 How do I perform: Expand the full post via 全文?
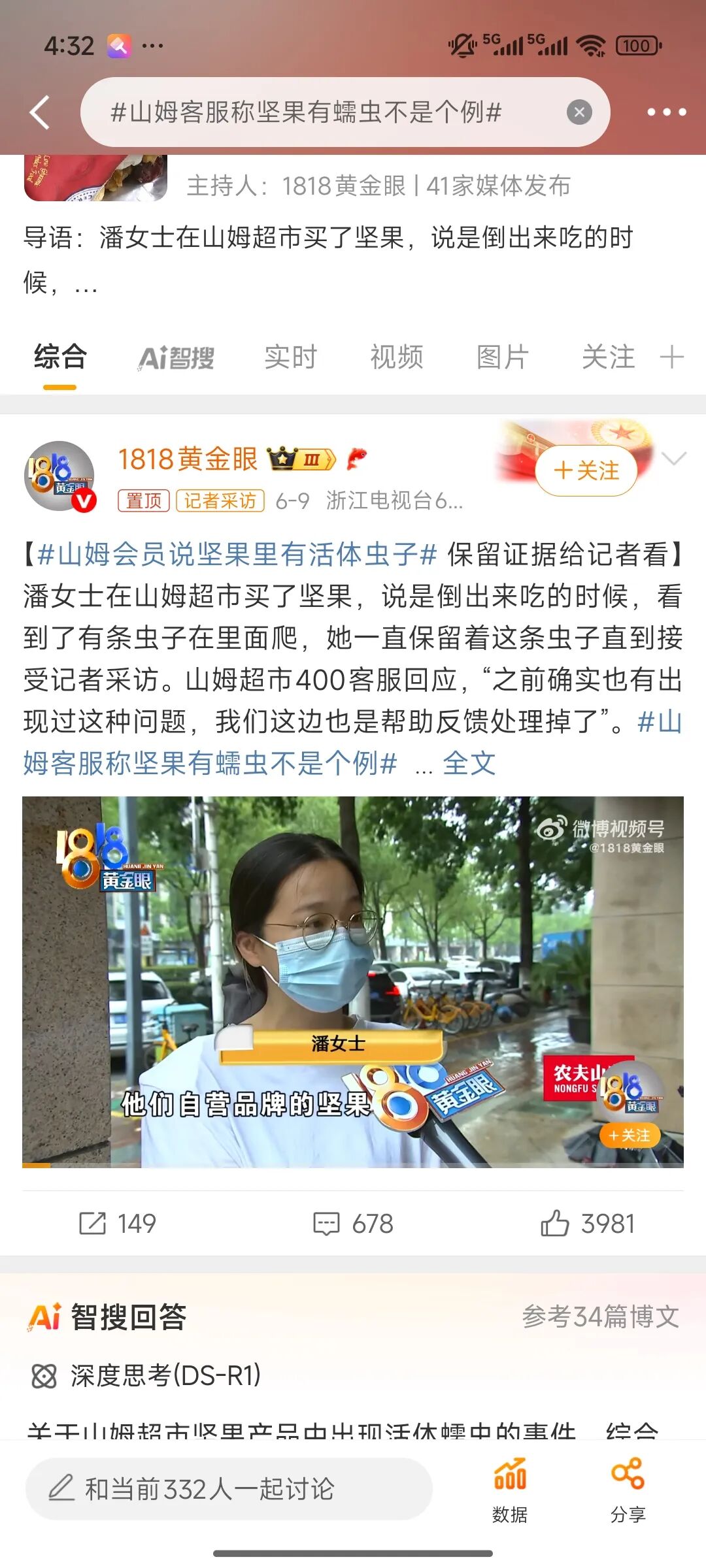tap(469, 763)
